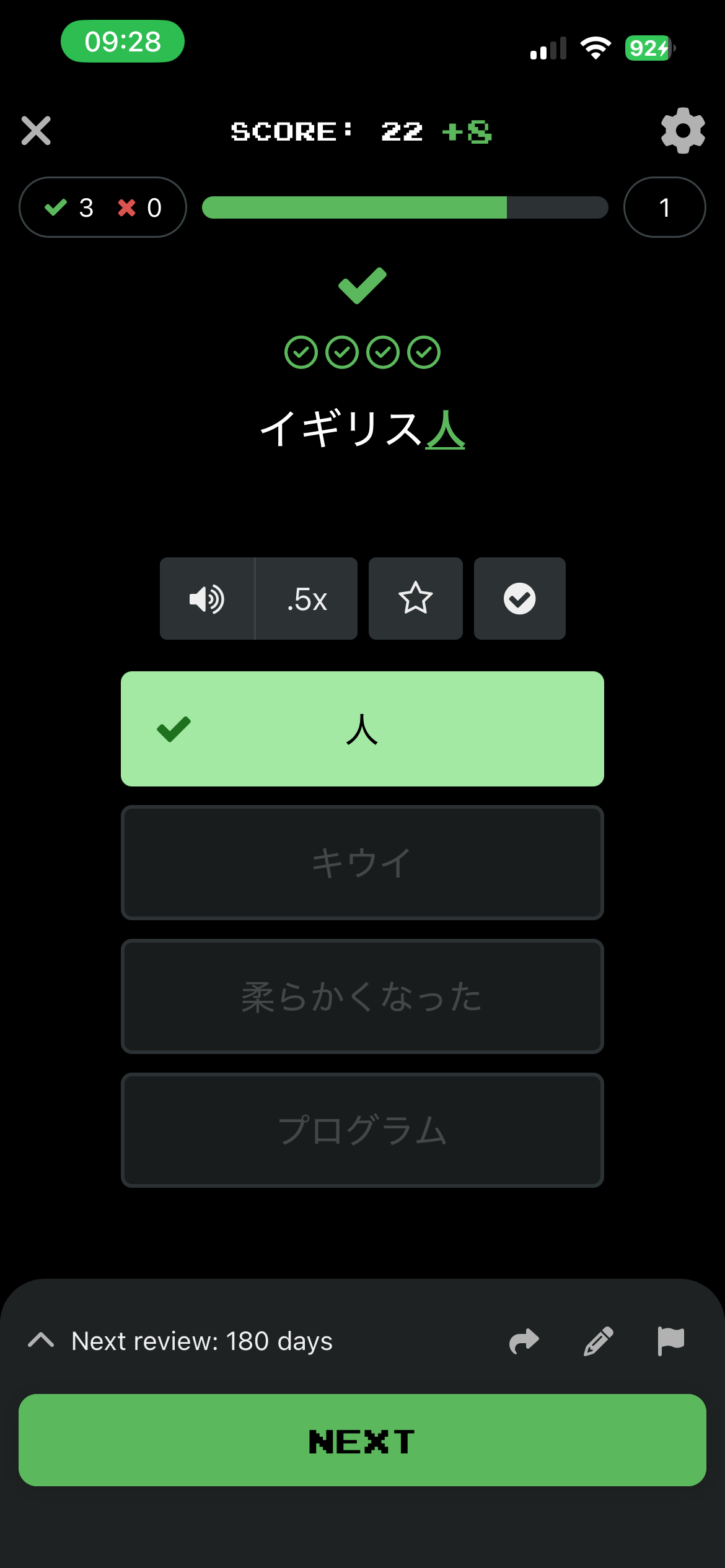Viewport: 725px width, 1568px height.
Task: Choose the answer プログラム
Action: [x=362, y=1130]
